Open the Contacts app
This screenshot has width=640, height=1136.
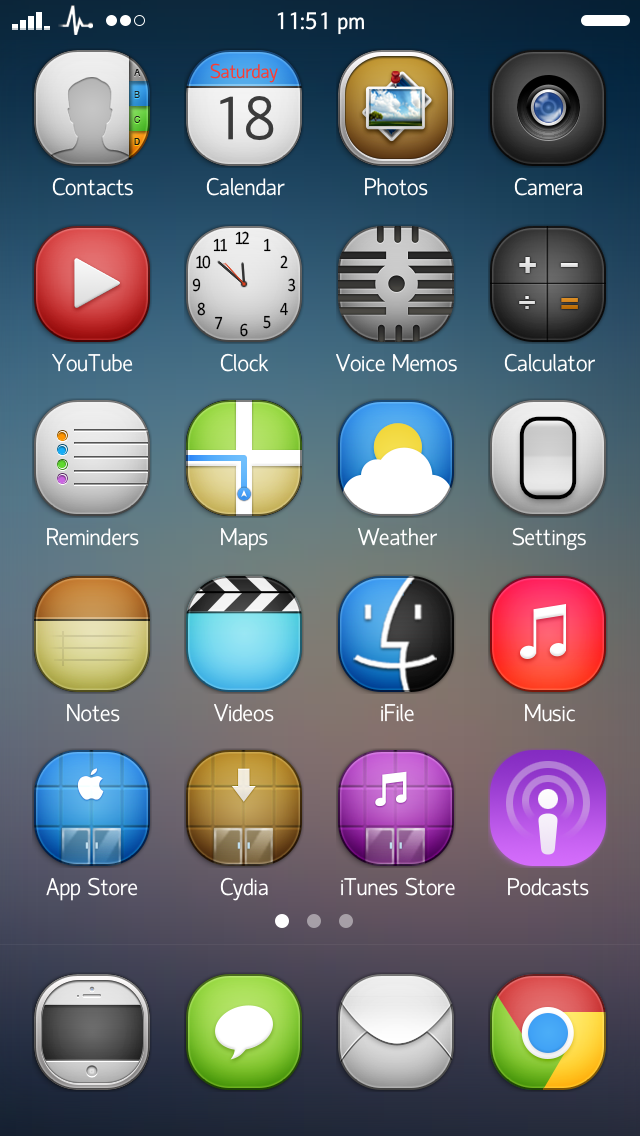(92, 109)
